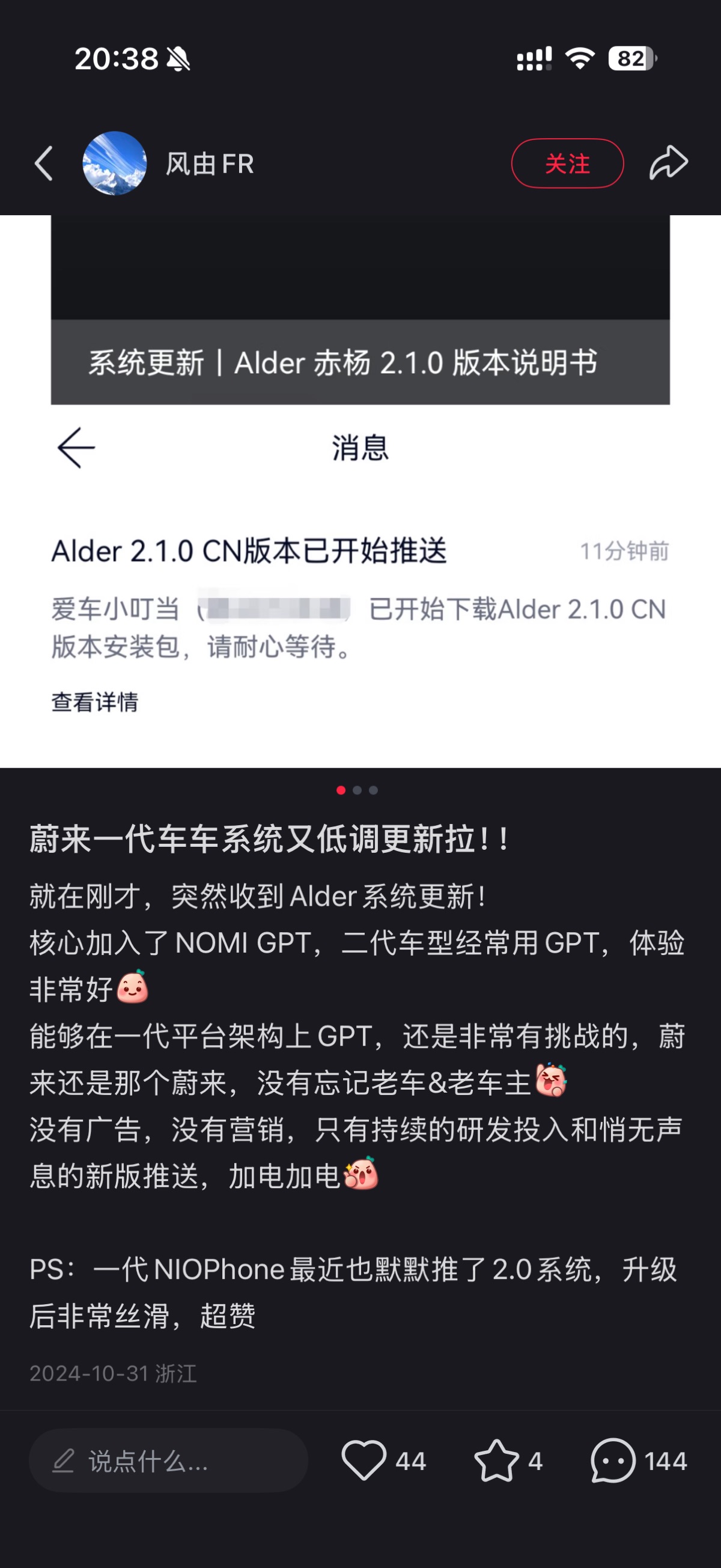
Task: Tap the 说点什么 comment field
Action: [168, 1461]
